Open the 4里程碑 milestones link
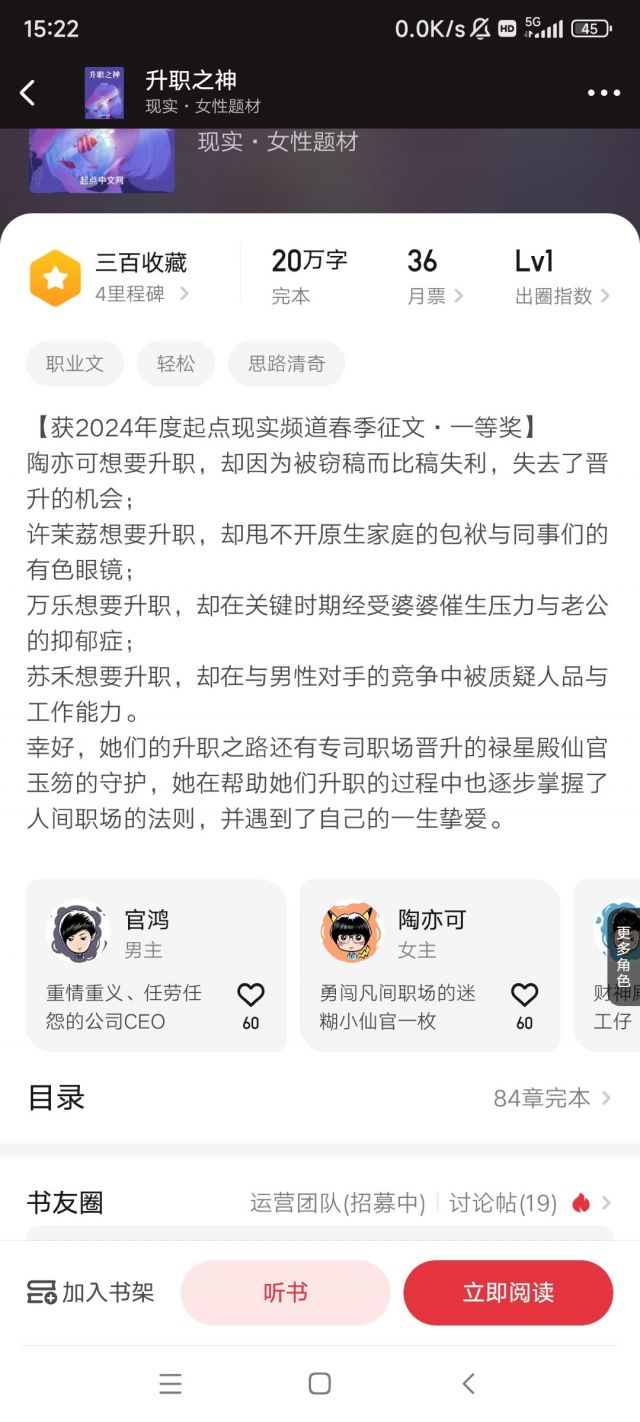Image resolution: width=640 pixels, height=1422 pixels. point(142,294)
